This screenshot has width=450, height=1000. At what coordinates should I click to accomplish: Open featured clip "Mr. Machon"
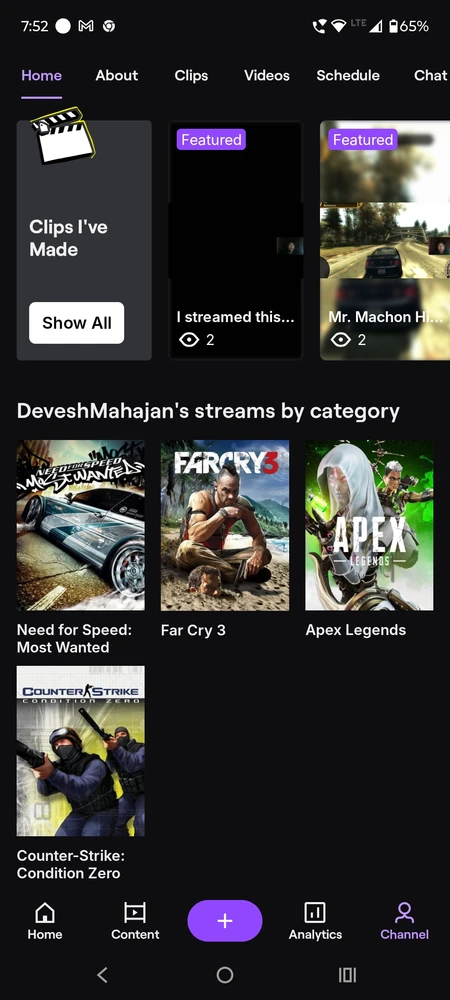pyautogui.click(x=385, y=240)
